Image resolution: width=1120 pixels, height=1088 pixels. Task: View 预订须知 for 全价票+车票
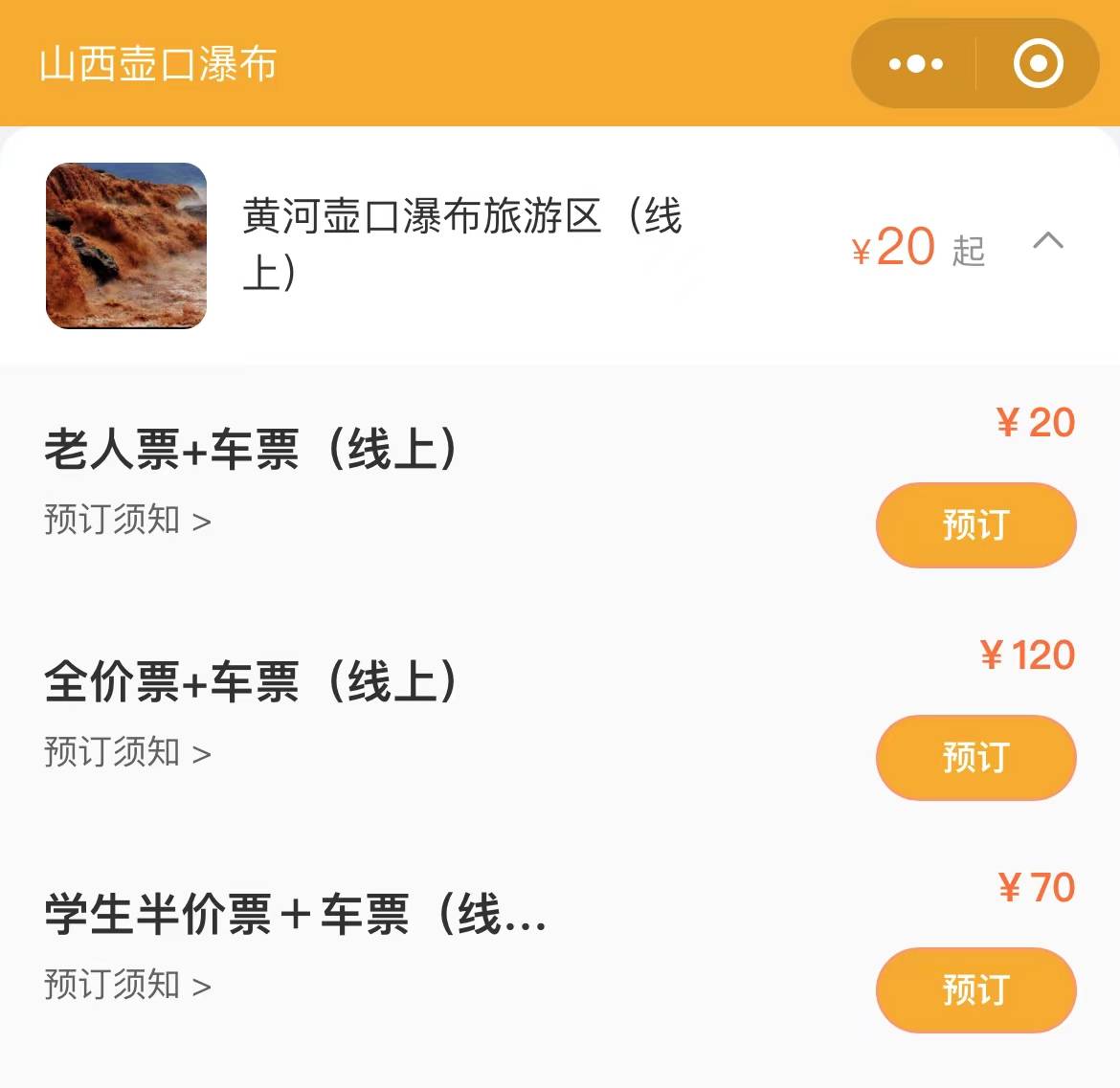pyautogui.click(x=127, y=752)
